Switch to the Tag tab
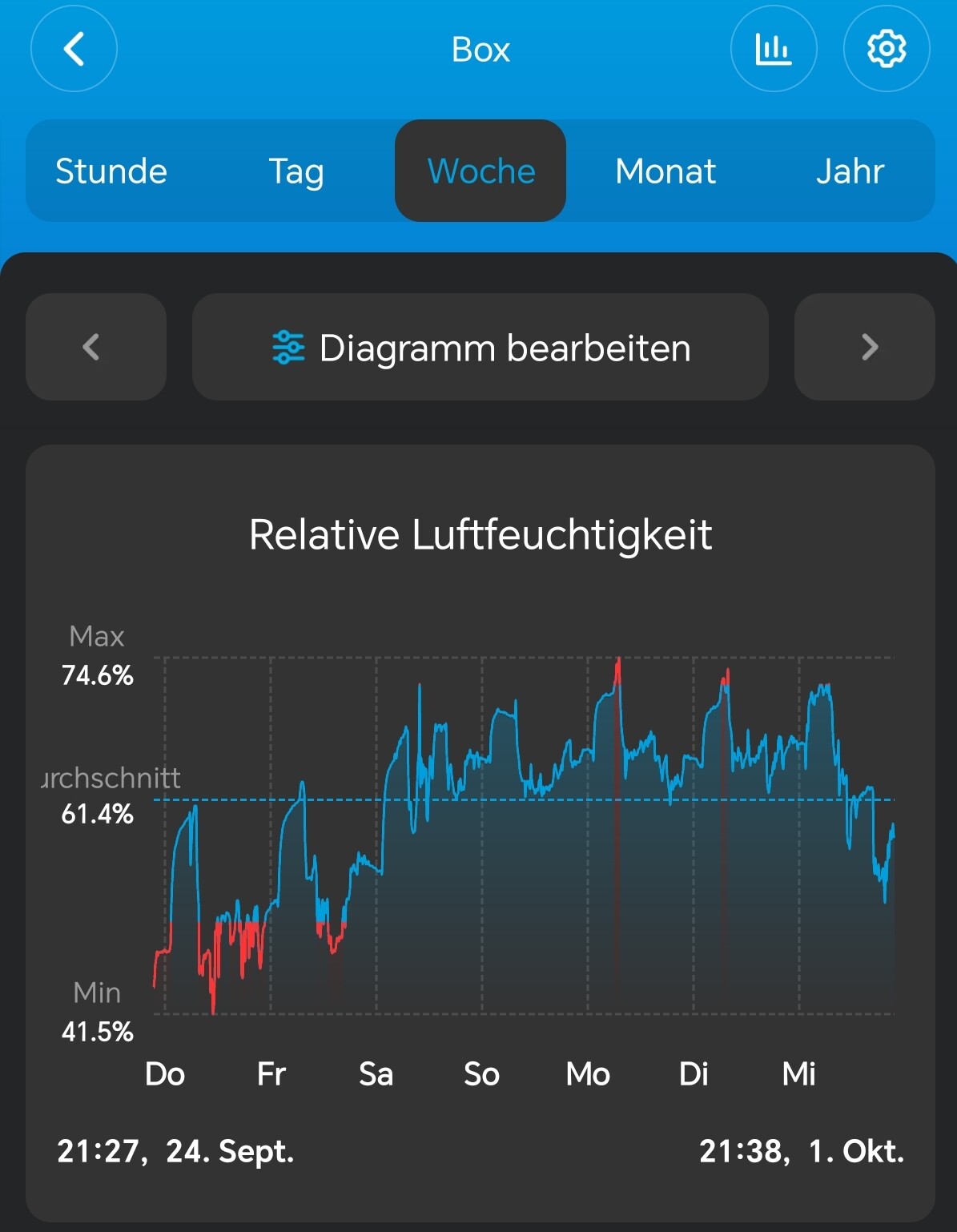This screenshot has height=1232, width=957. (x=296, y=171)
